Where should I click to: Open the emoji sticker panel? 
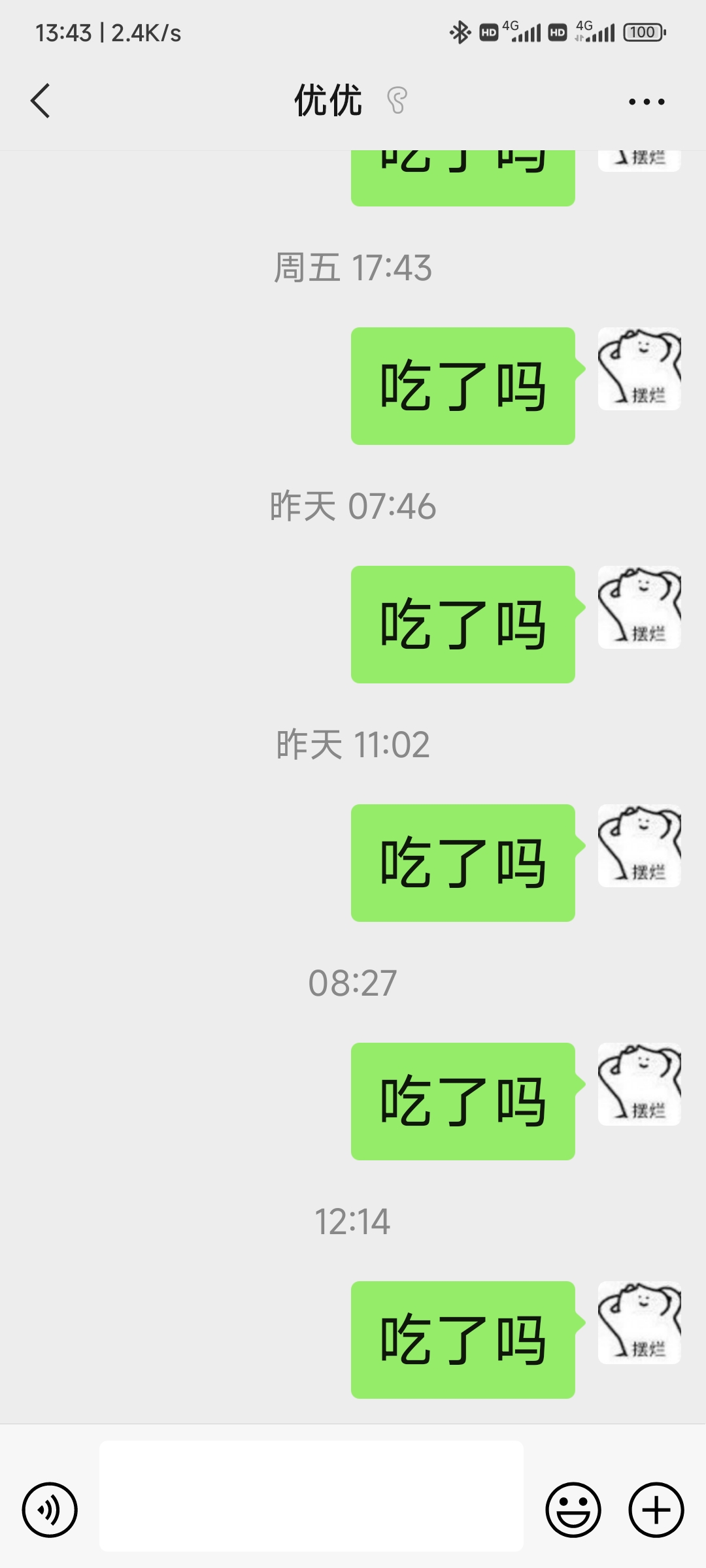pos(573,1510)
